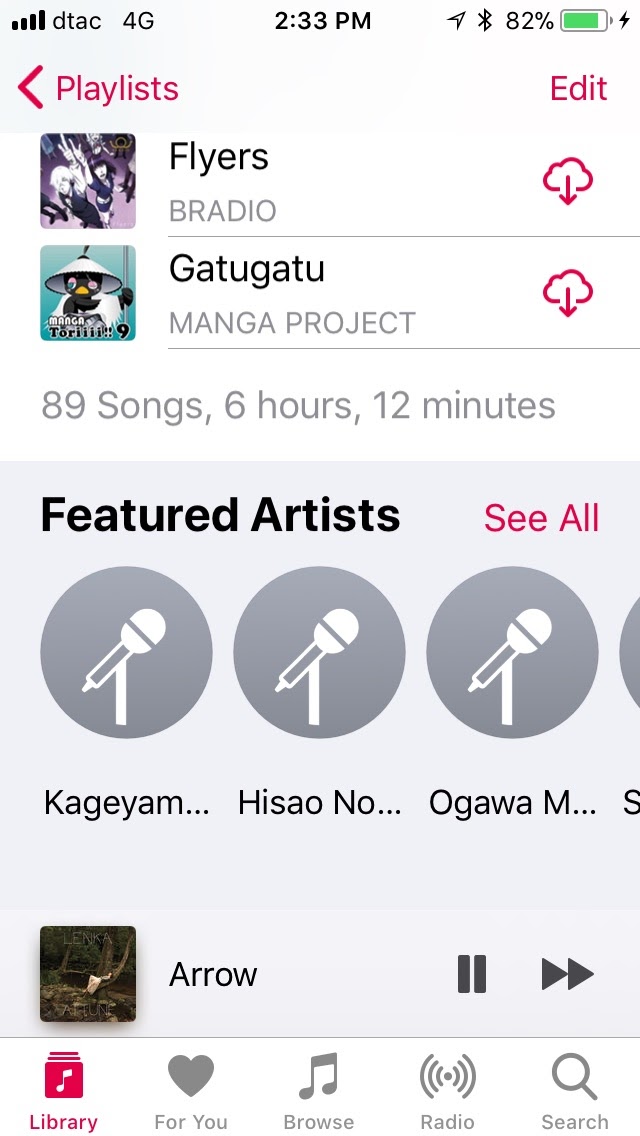The height and width of the screenshot is (1136, 640).
Task: Pause the song Arrow
Action: pyautogui.click(x=472, y=974)
